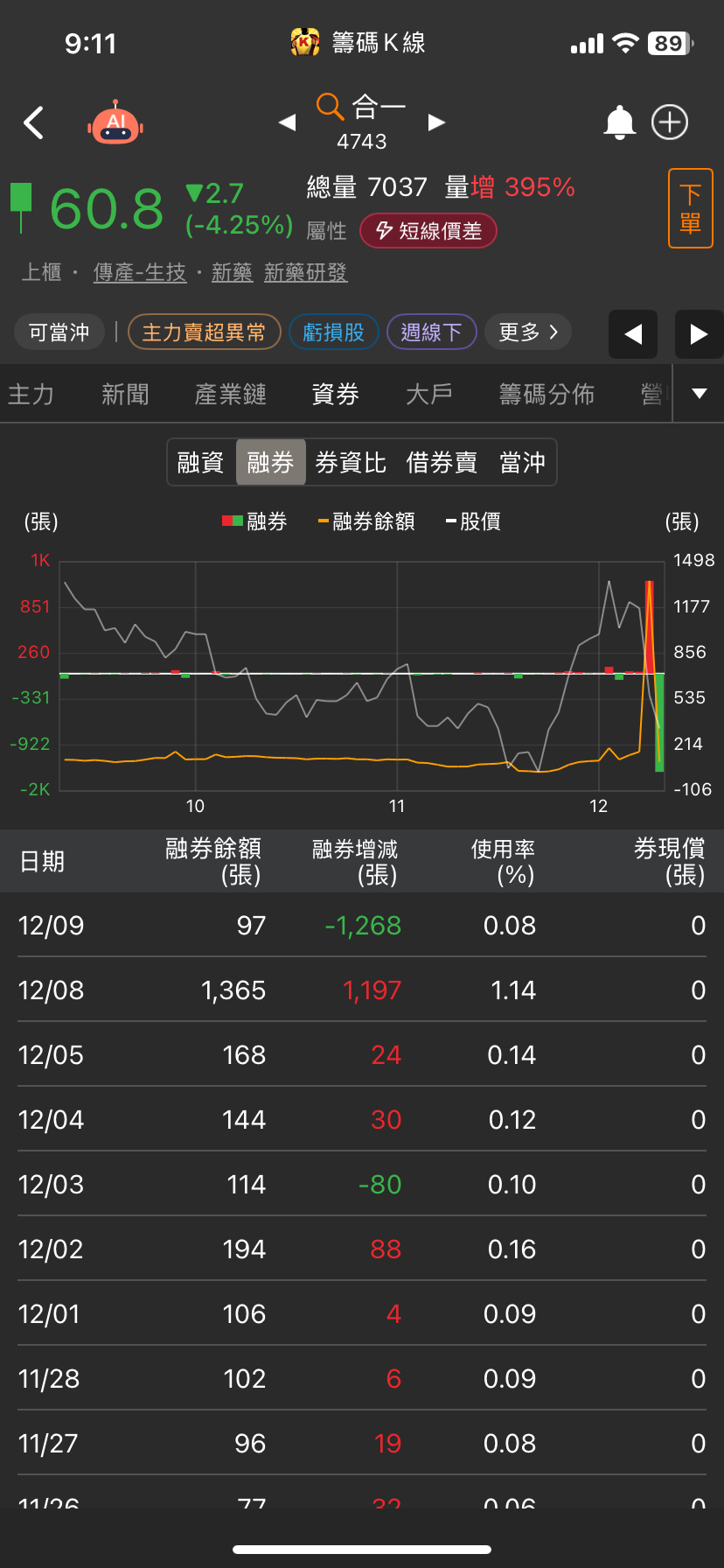The image size is (724, 1568).
Task: Go back with the left chevron arrow
Action: [x=34, y=122]
